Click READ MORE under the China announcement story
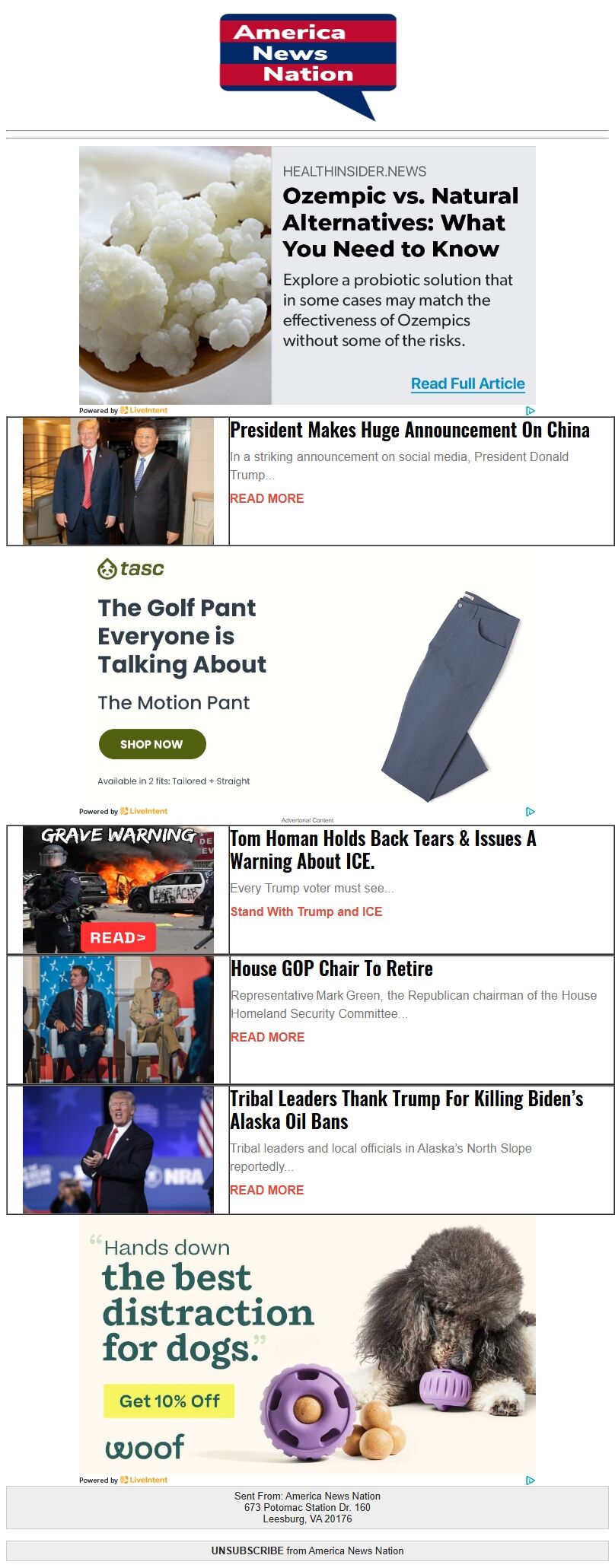 click(266, 498)
